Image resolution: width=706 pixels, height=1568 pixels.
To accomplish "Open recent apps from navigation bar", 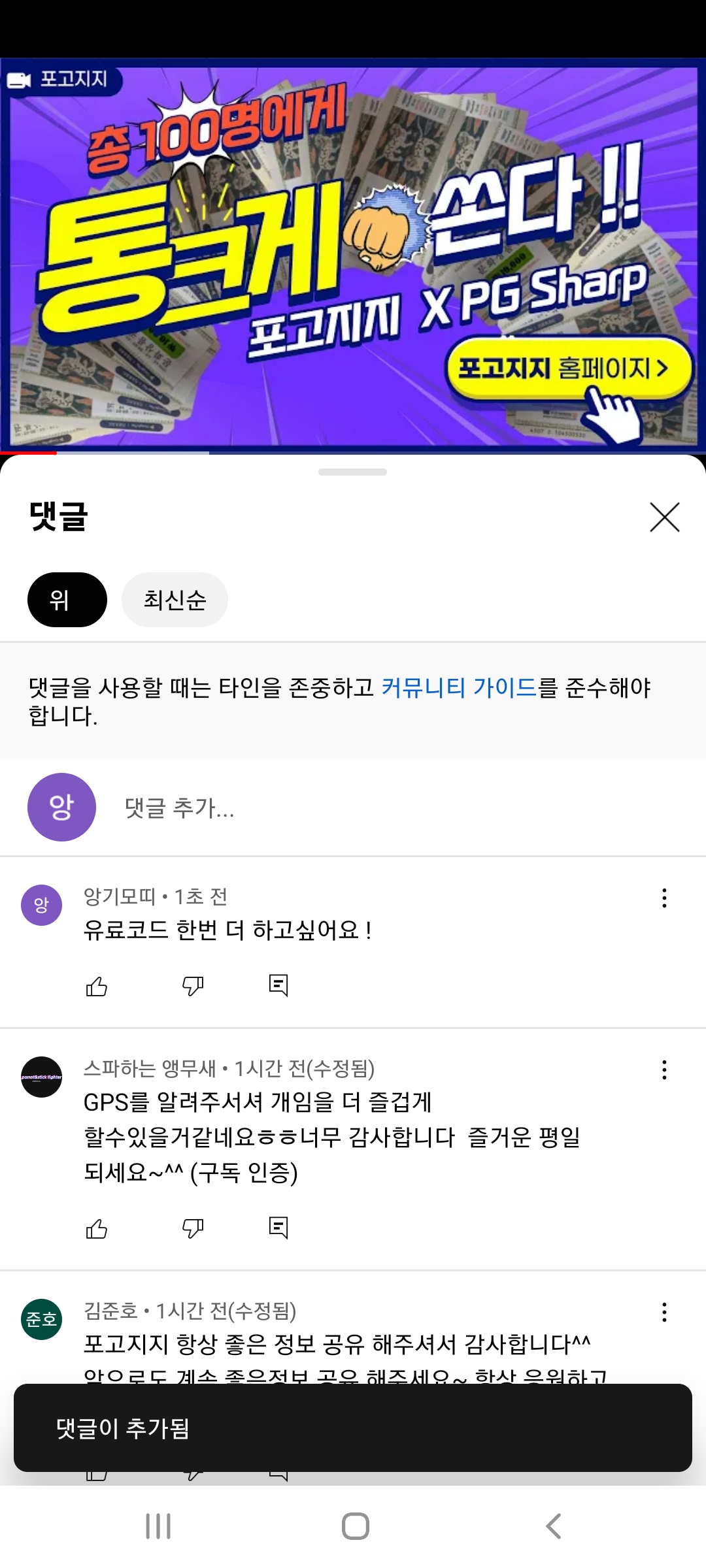I will (158, 1527).
